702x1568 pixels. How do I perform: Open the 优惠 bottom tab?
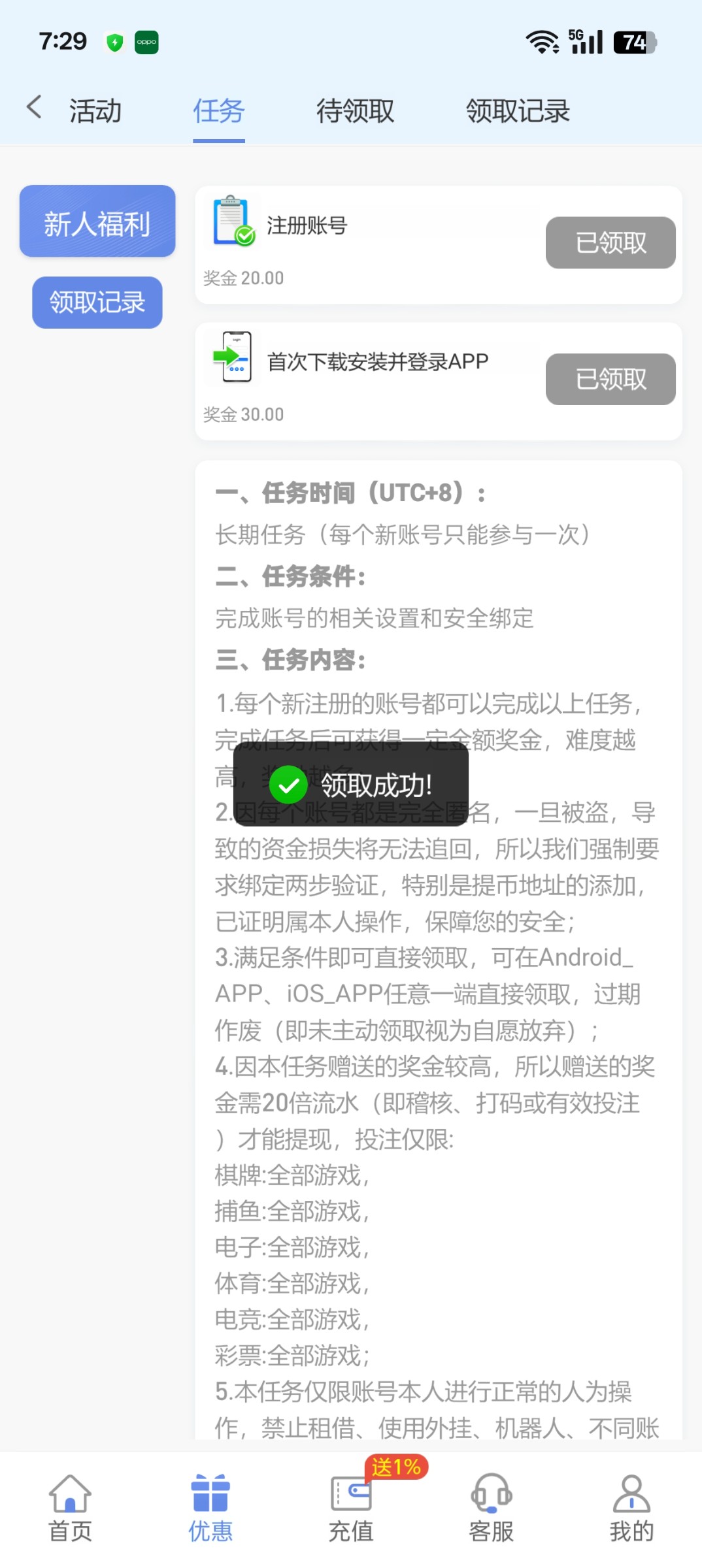[x=210, y=1508]
